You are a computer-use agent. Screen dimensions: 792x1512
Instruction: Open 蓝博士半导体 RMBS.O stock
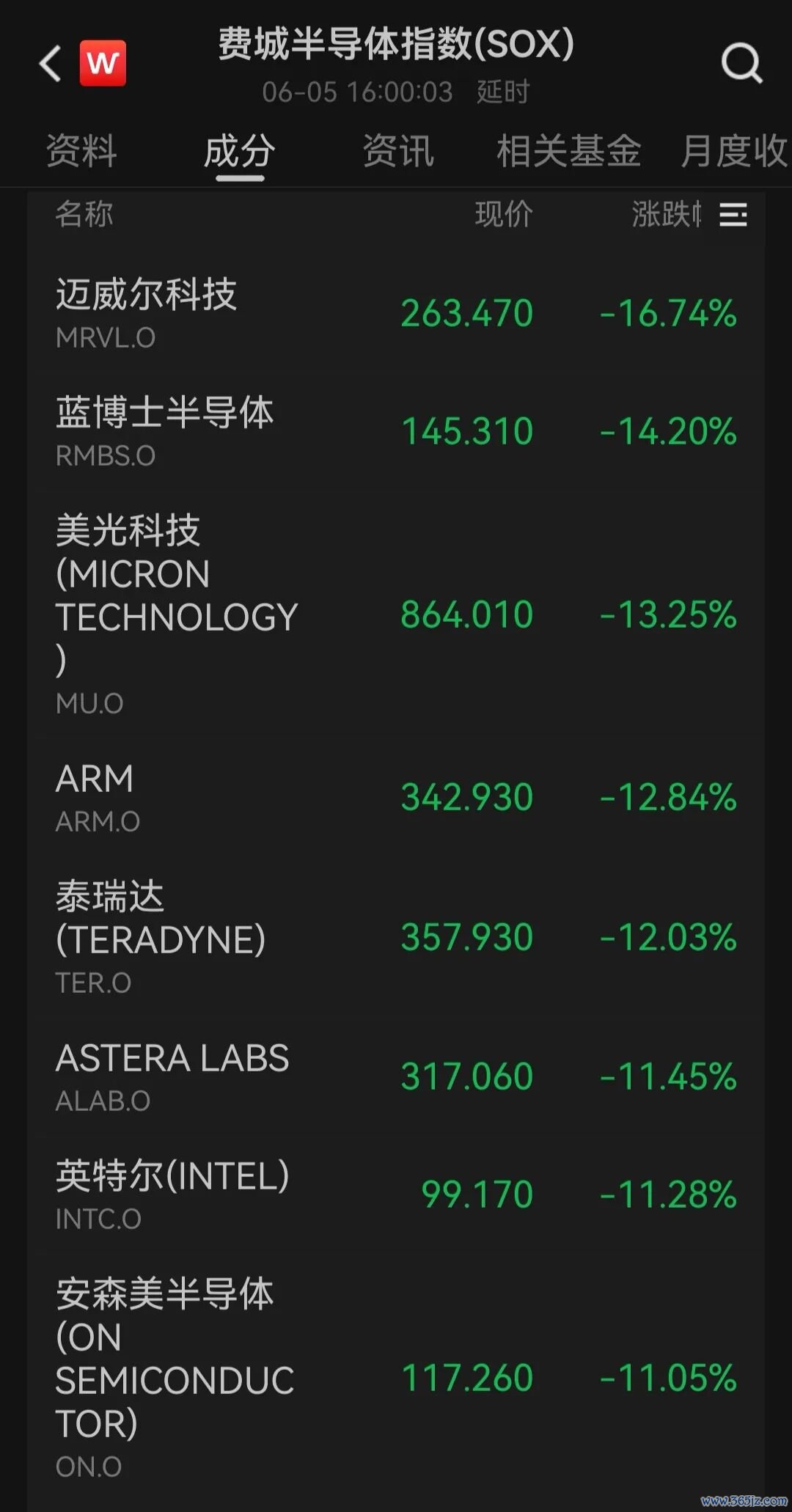point(396,431)
